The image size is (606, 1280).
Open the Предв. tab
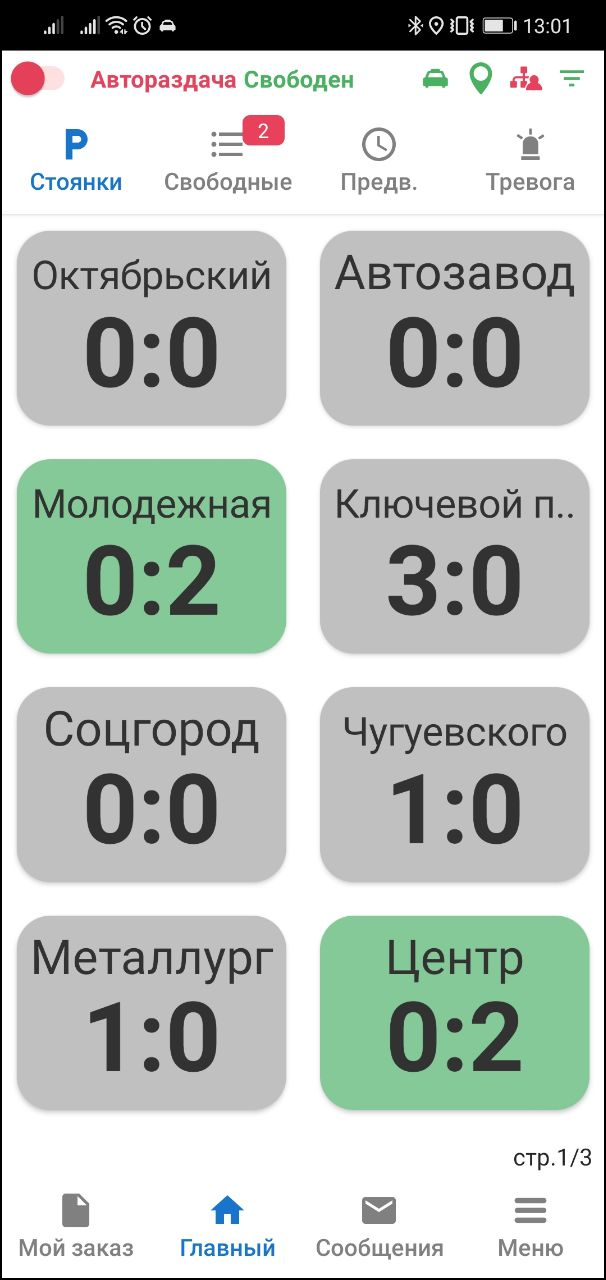pyautogui.click(x=379, y=160)
